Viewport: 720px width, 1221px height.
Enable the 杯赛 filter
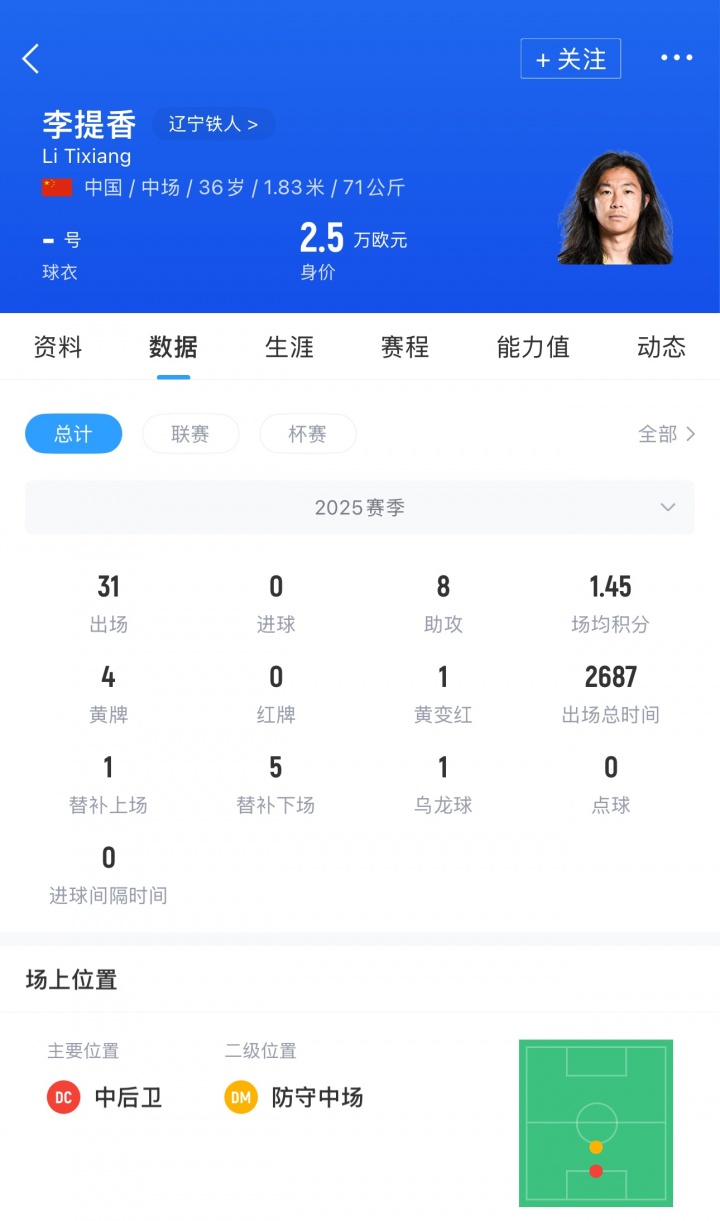tap(307, 433)
